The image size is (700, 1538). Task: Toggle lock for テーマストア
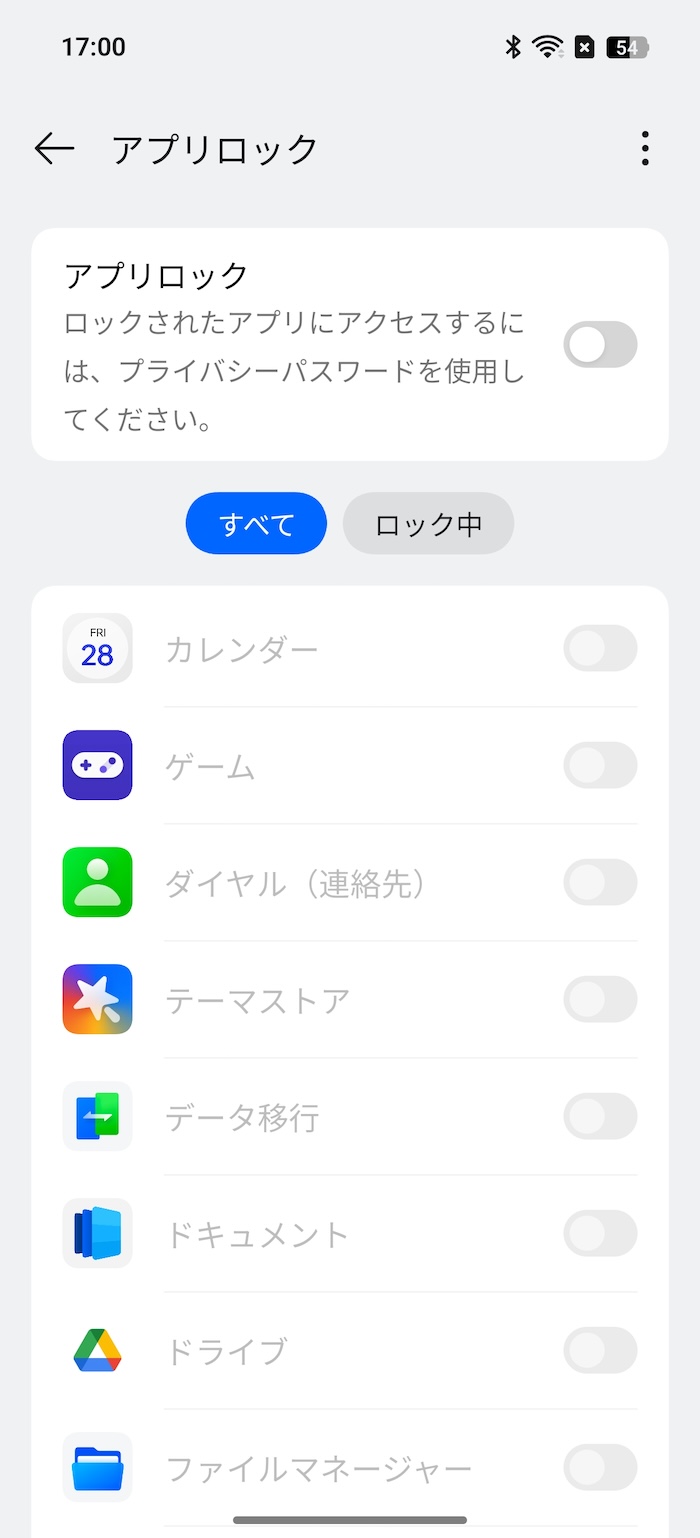[600, 999]
